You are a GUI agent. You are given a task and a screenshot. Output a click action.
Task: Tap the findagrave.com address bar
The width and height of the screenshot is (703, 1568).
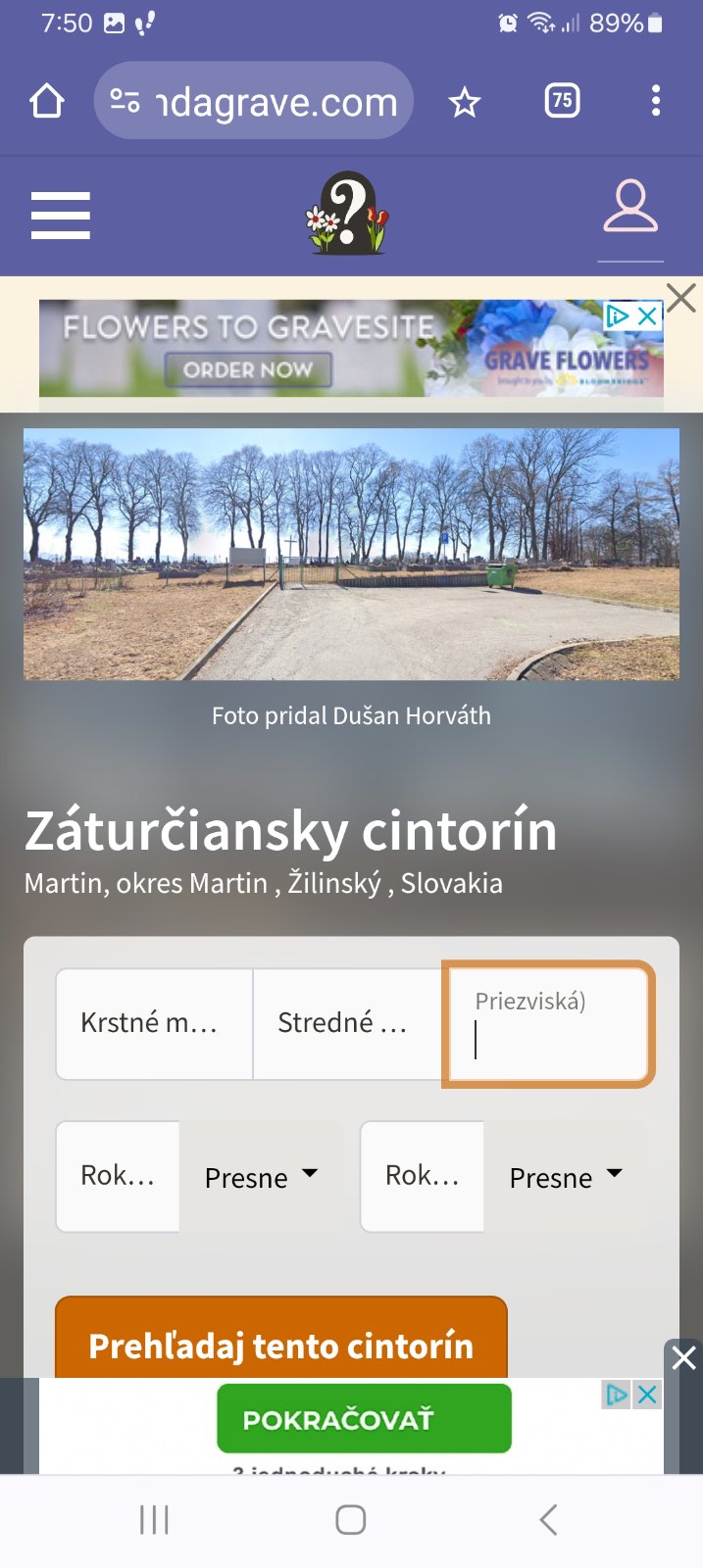coord(255,101)
